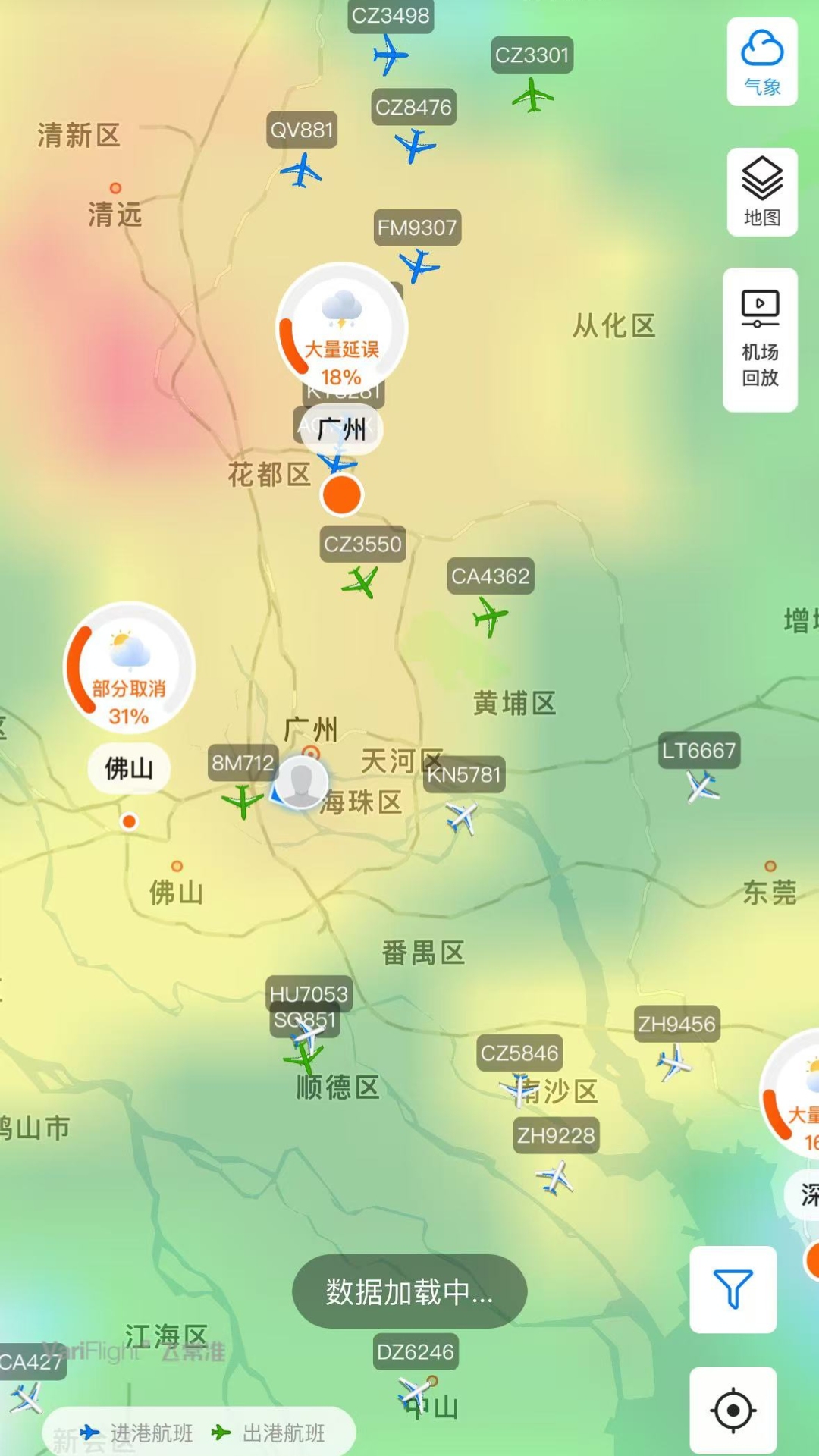The height and width of the screenshot is (1456, 819).
Task: Select flight 8M712 on the map
Action: coord(243,800)
